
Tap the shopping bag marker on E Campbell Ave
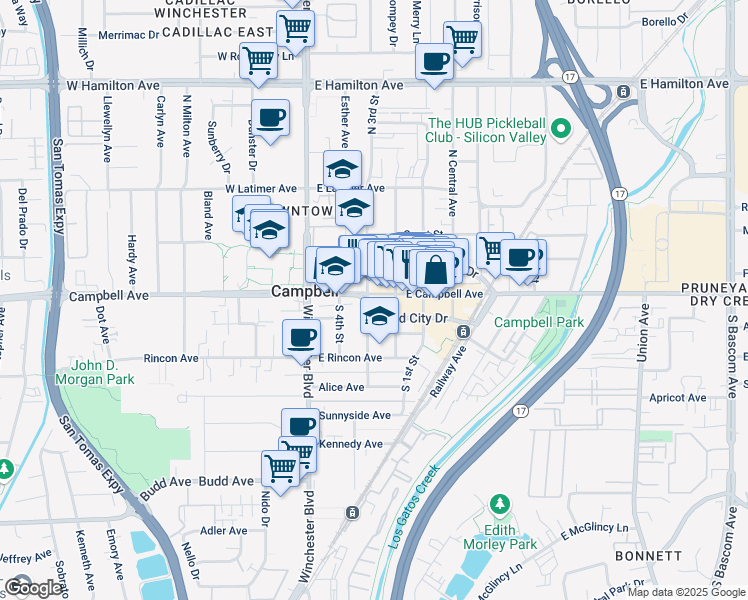(x=435, y=269)
